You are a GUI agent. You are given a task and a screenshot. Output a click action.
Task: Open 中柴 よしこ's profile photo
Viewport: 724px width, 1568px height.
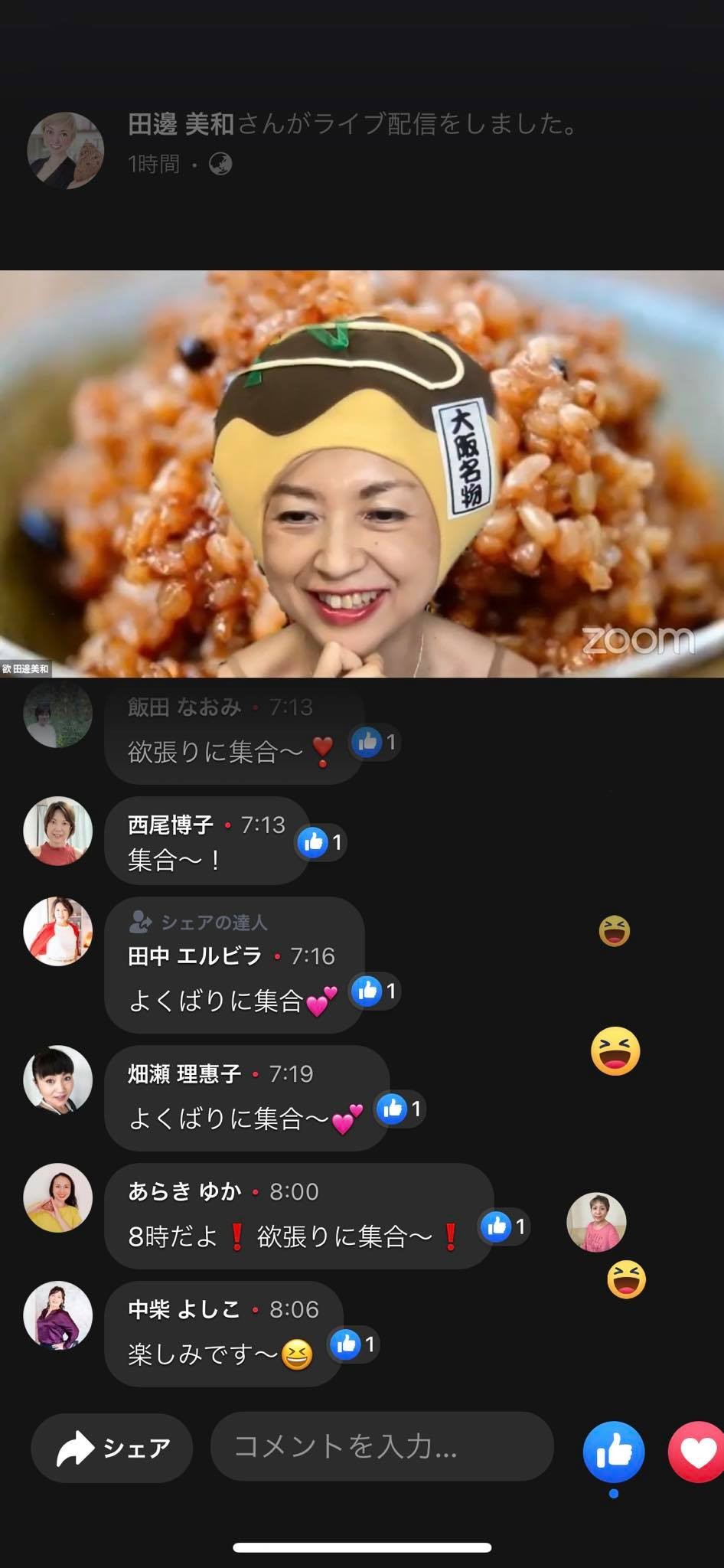coord(58,1315)
